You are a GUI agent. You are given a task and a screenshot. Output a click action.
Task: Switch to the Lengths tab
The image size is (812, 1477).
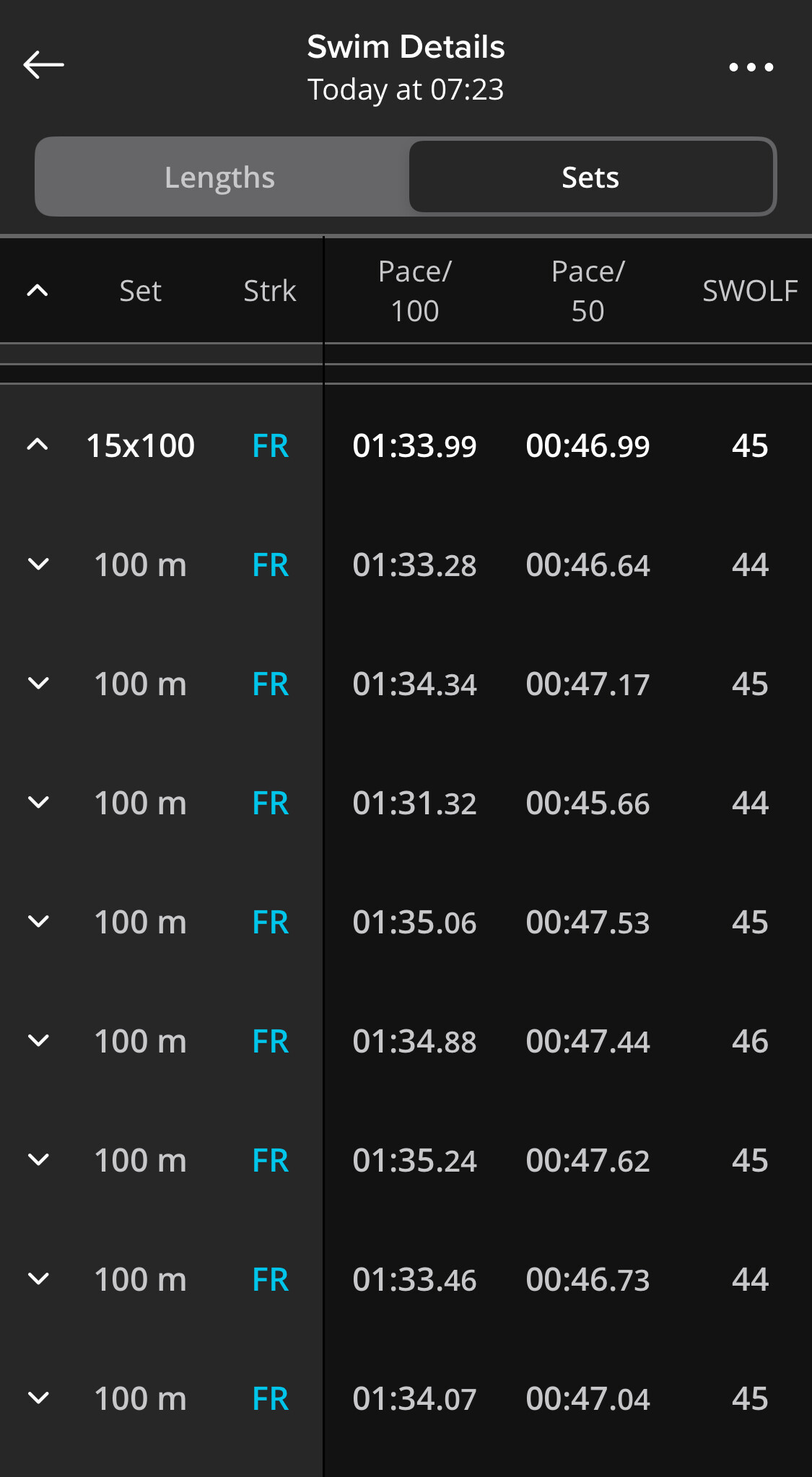click(x=220, y=177)
